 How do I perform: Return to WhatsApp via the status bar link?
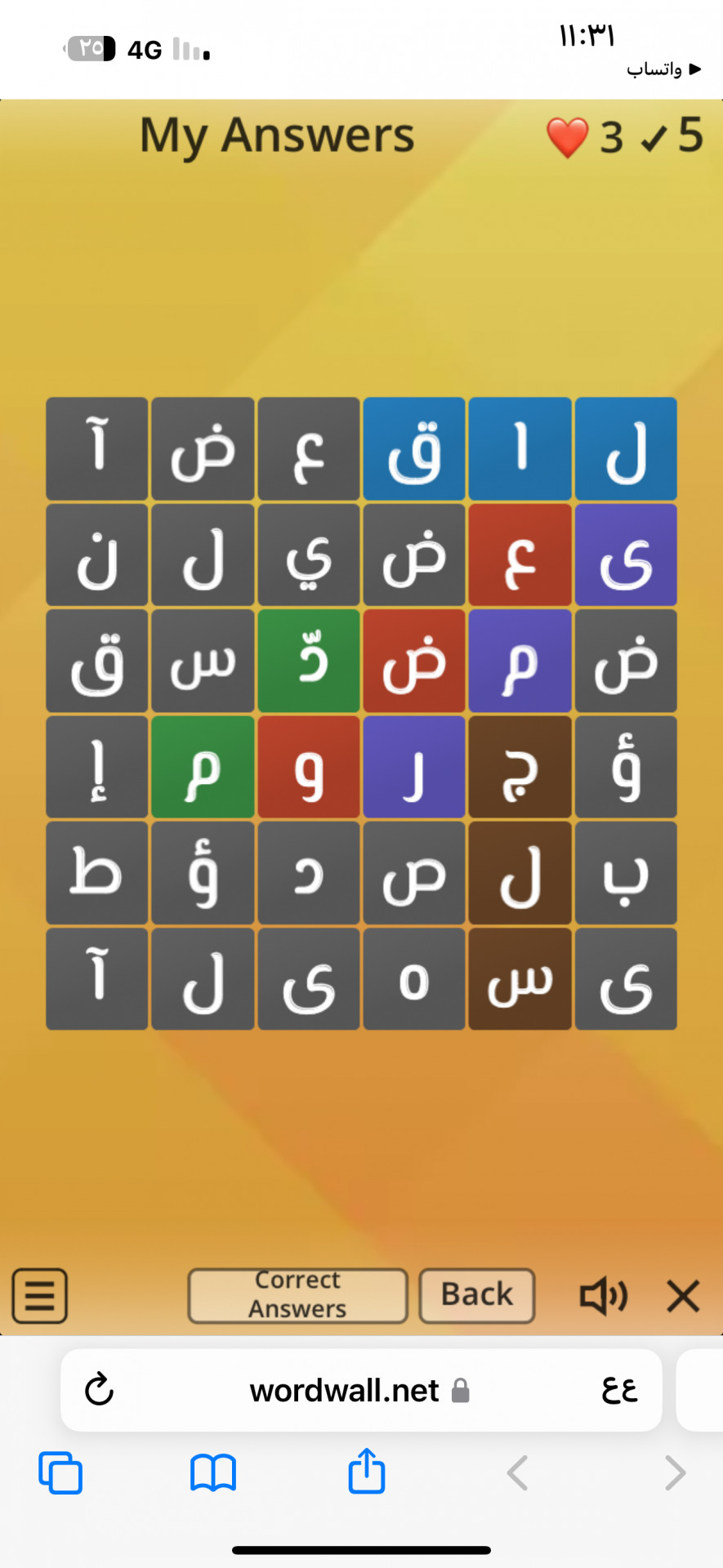663,69
